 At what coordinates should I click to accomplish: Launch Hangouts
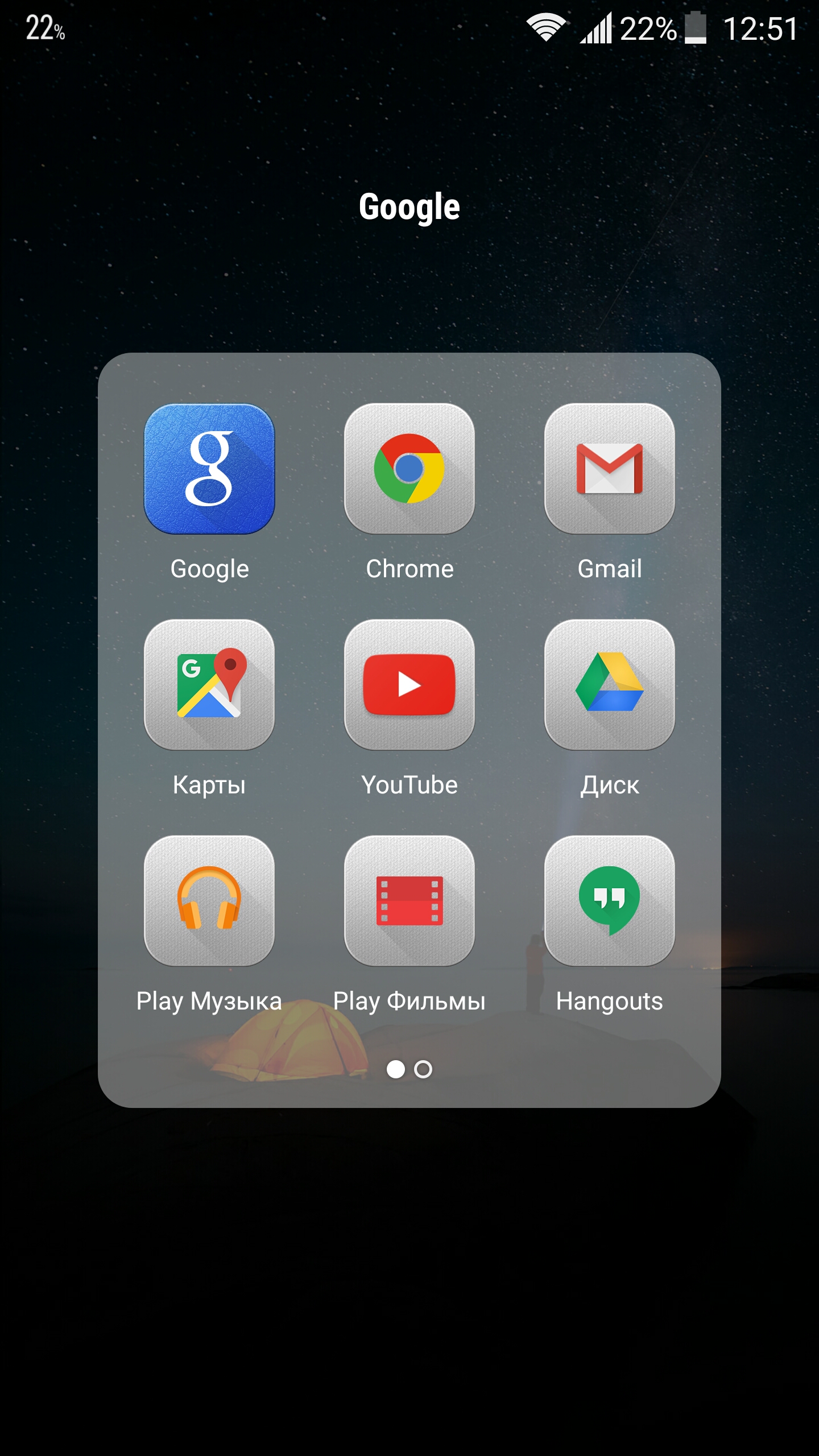pyautogui.click(x=610, y=901)
